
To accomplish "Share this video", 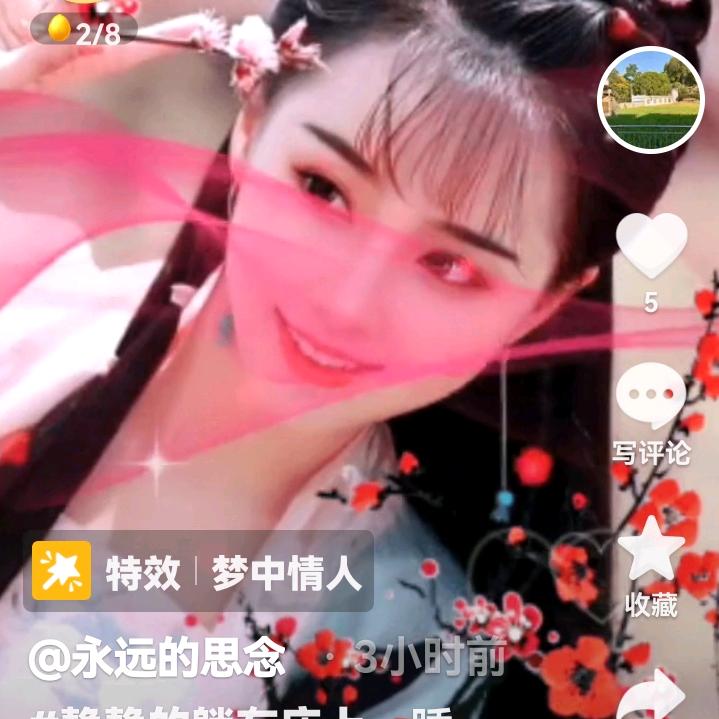I will click(x=651, y=695).
